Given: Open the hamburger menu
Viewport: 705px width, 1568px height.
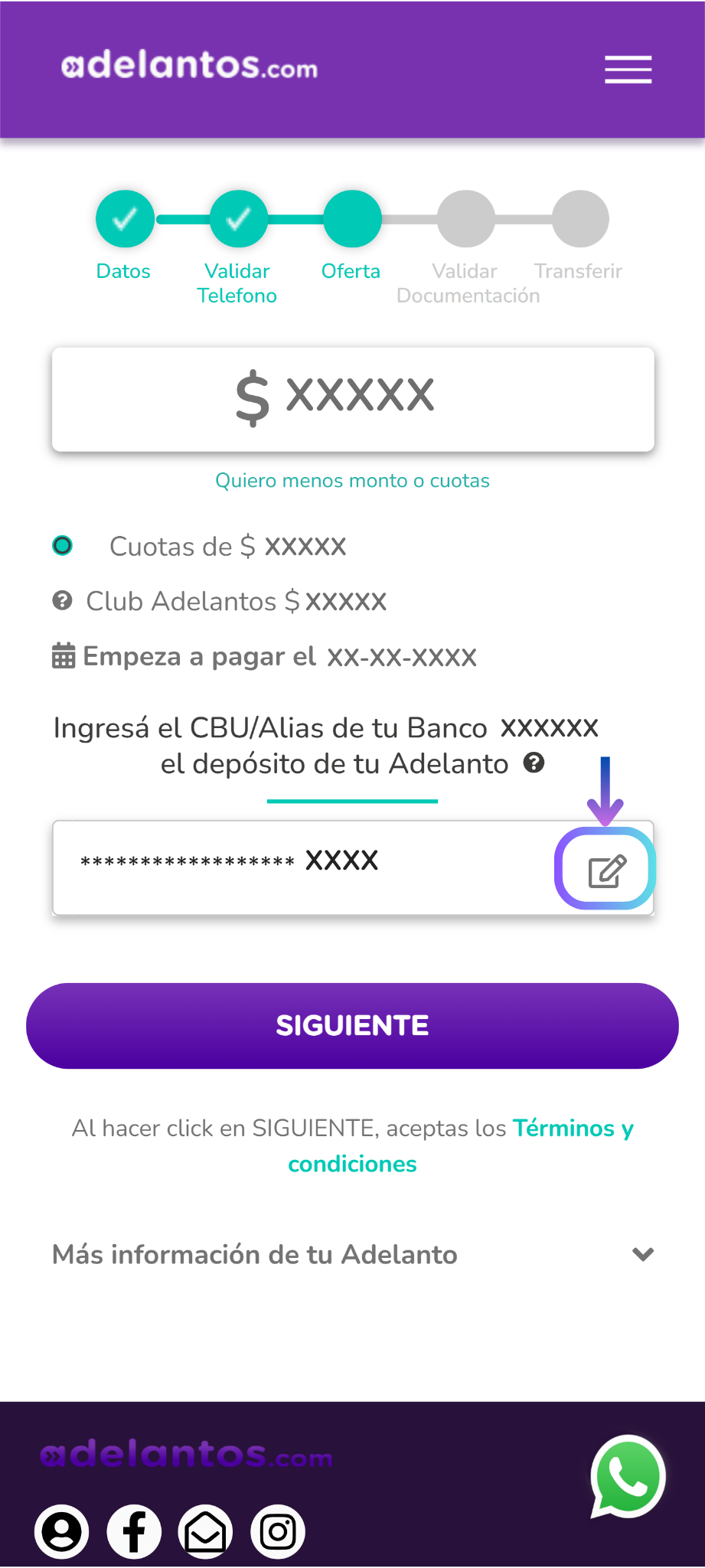Looking at the screenshot, I should pos(628,70).
